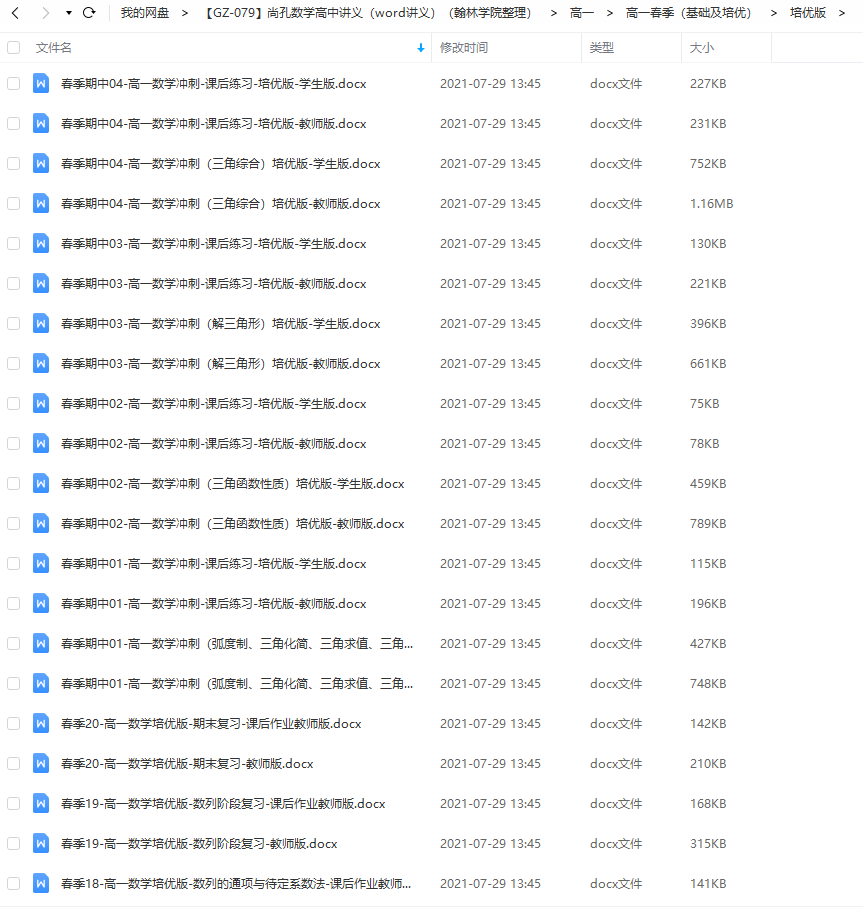Open the 高一 breadcrumb folder
Screen dimensions: 863x911
(581, 13)
